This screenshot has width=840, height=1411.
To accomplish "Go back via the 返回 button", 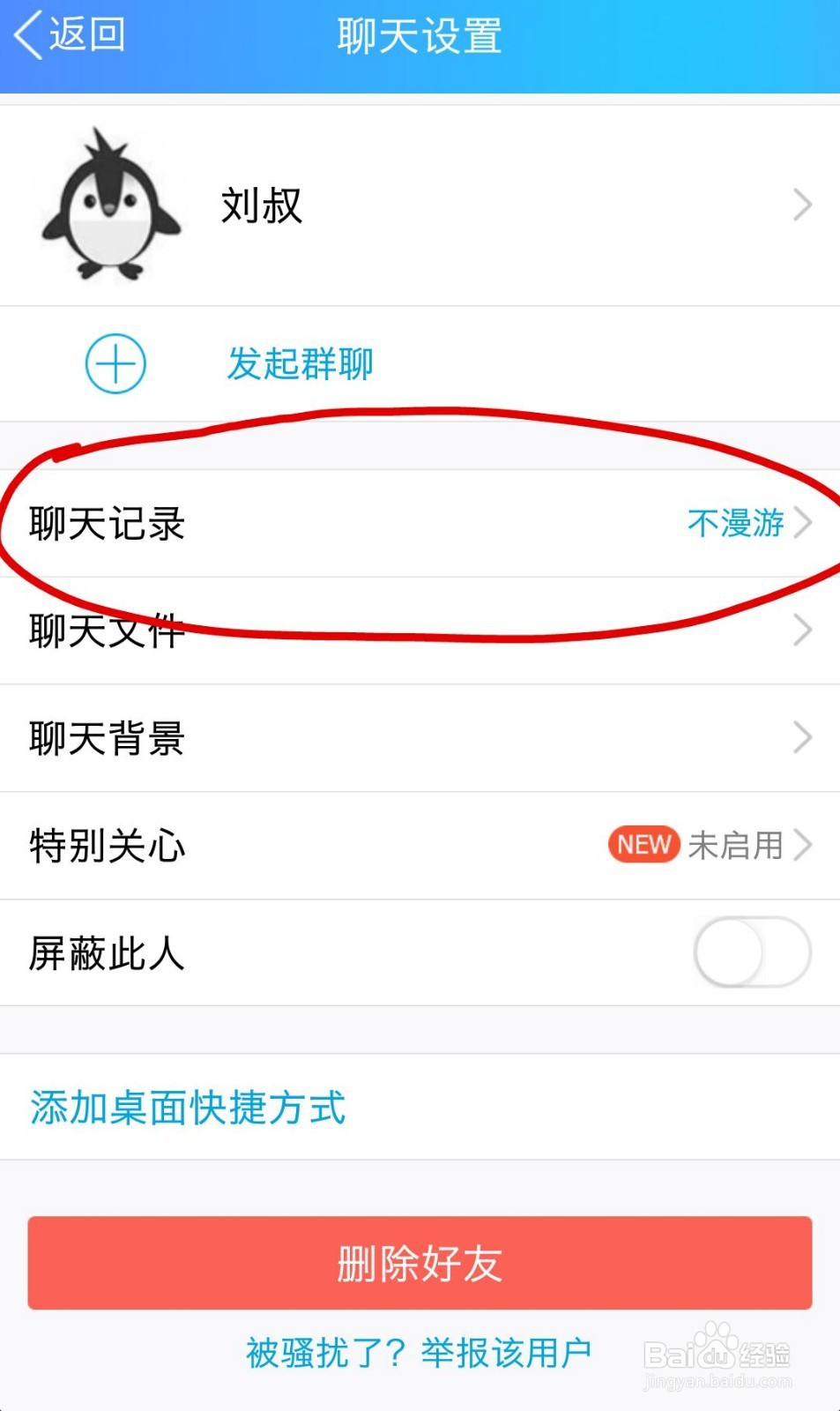I will [71, 35].
